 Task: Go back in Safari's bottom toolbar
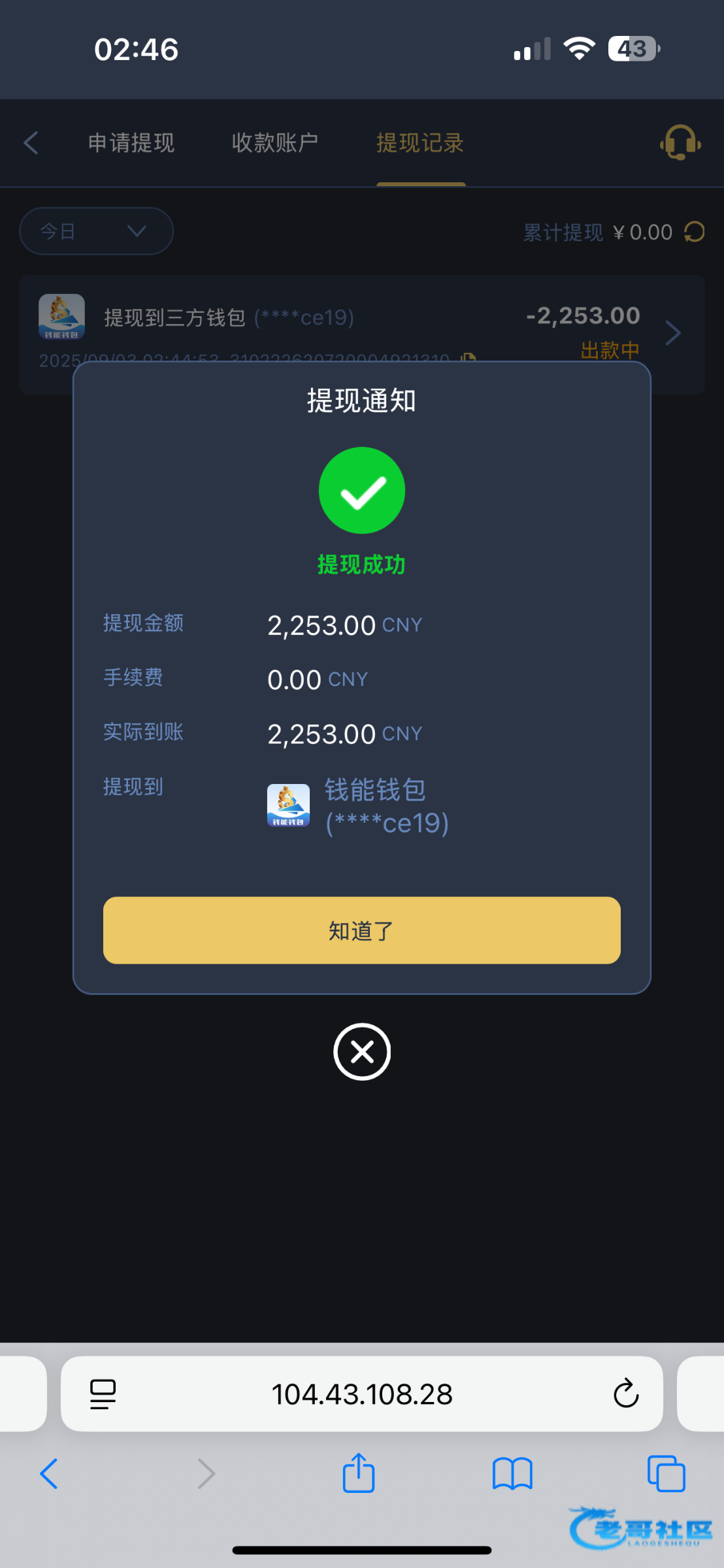(x=49, y=1473)
